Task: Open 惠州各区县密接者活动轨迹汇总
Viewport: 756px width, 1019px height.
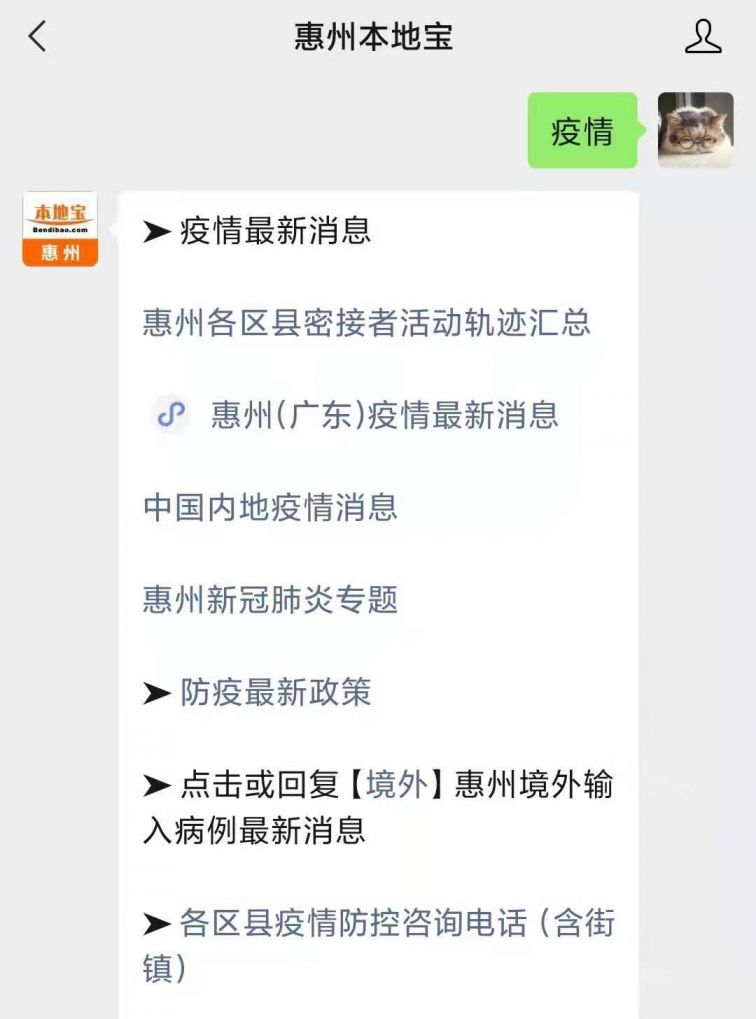Action: 366,323
